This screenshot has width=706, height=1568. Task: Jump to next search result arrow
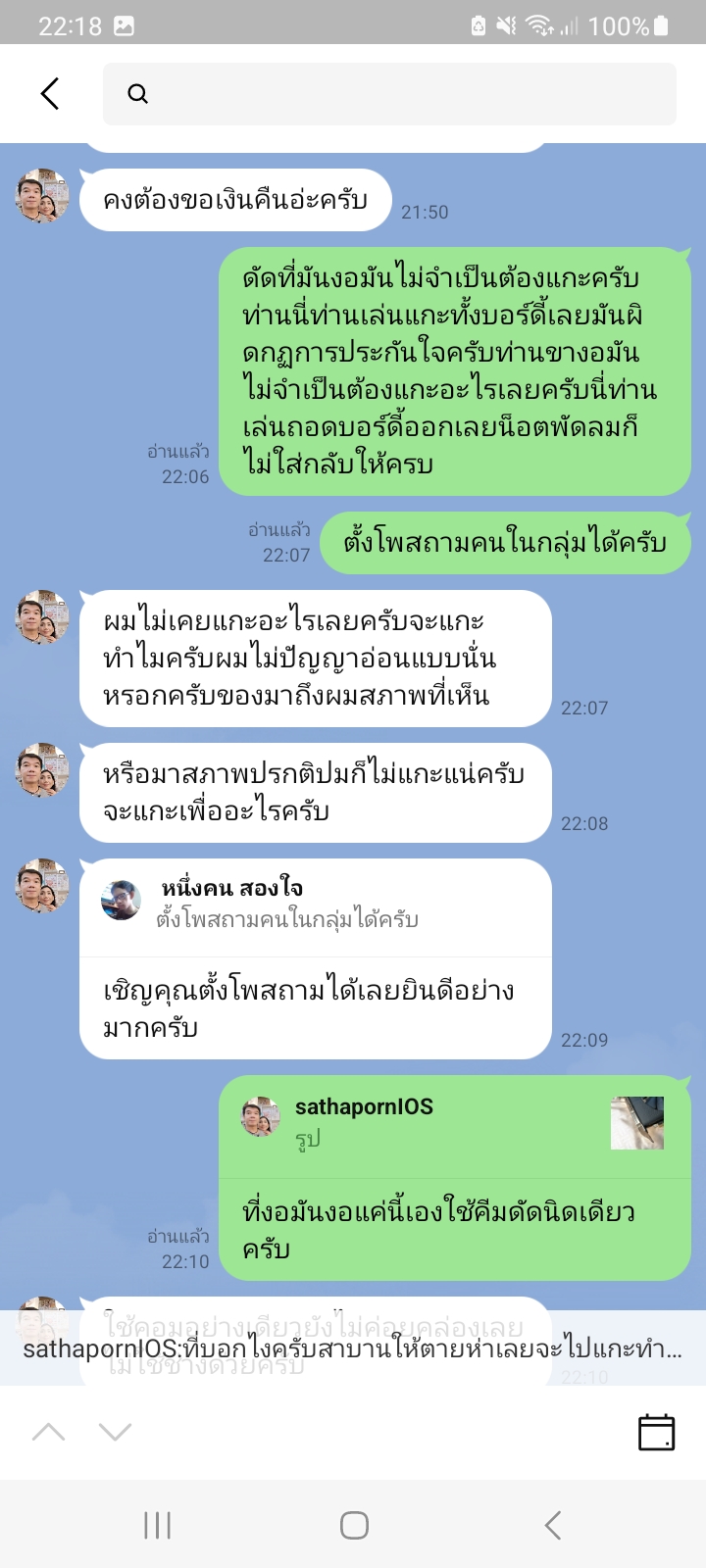click(115, 1433)
